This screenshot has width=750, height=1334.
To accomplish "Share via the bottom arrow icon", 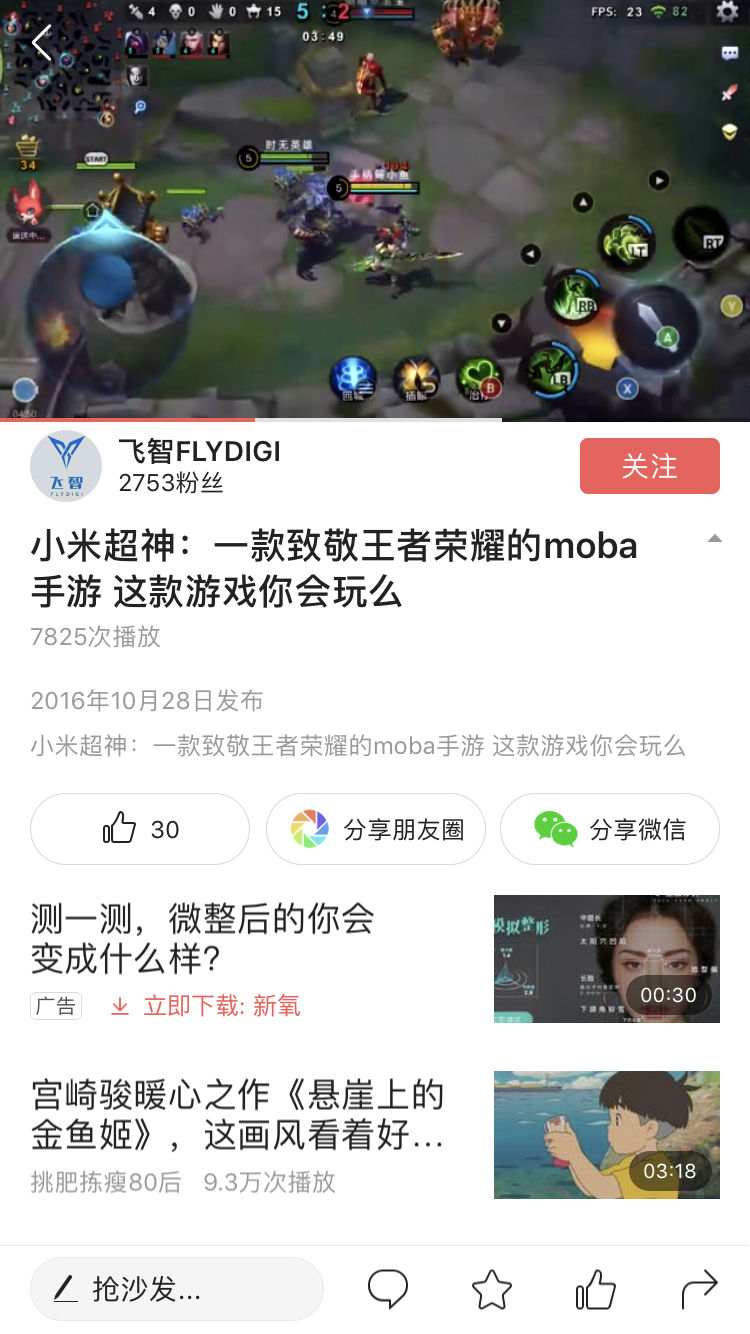I will tap(699, 1289).
